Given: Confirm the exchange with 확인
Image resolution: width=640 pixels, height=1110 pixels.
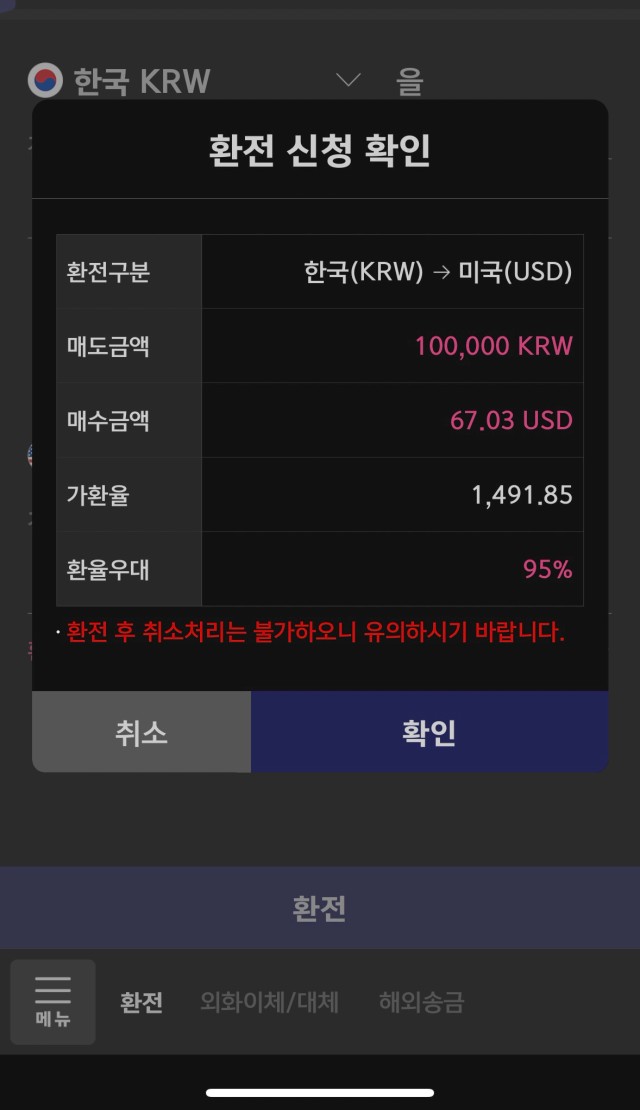Looking at the screenshot, I should click(x=430, y=732).
